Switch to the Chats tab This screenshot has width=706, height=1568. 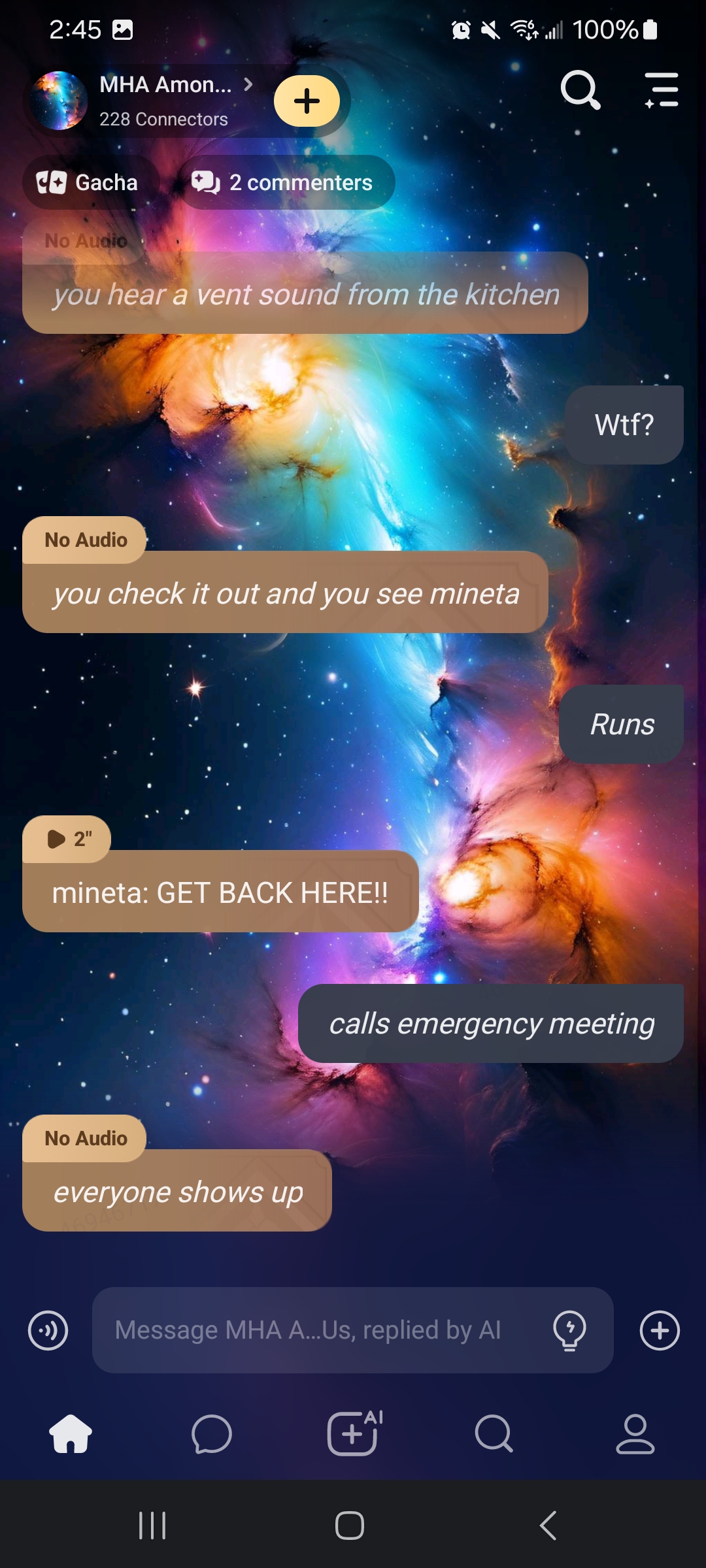212,1434
